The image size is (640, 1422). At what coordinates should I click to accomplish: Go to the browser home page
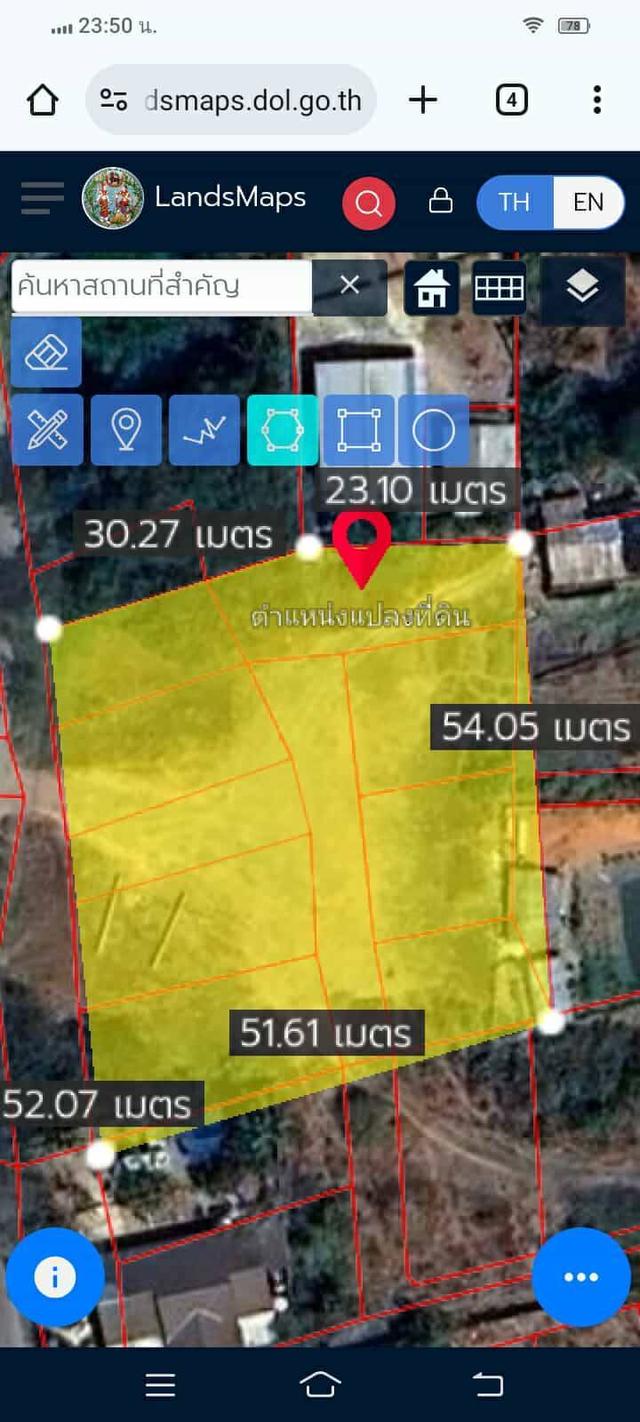(42, 100)
